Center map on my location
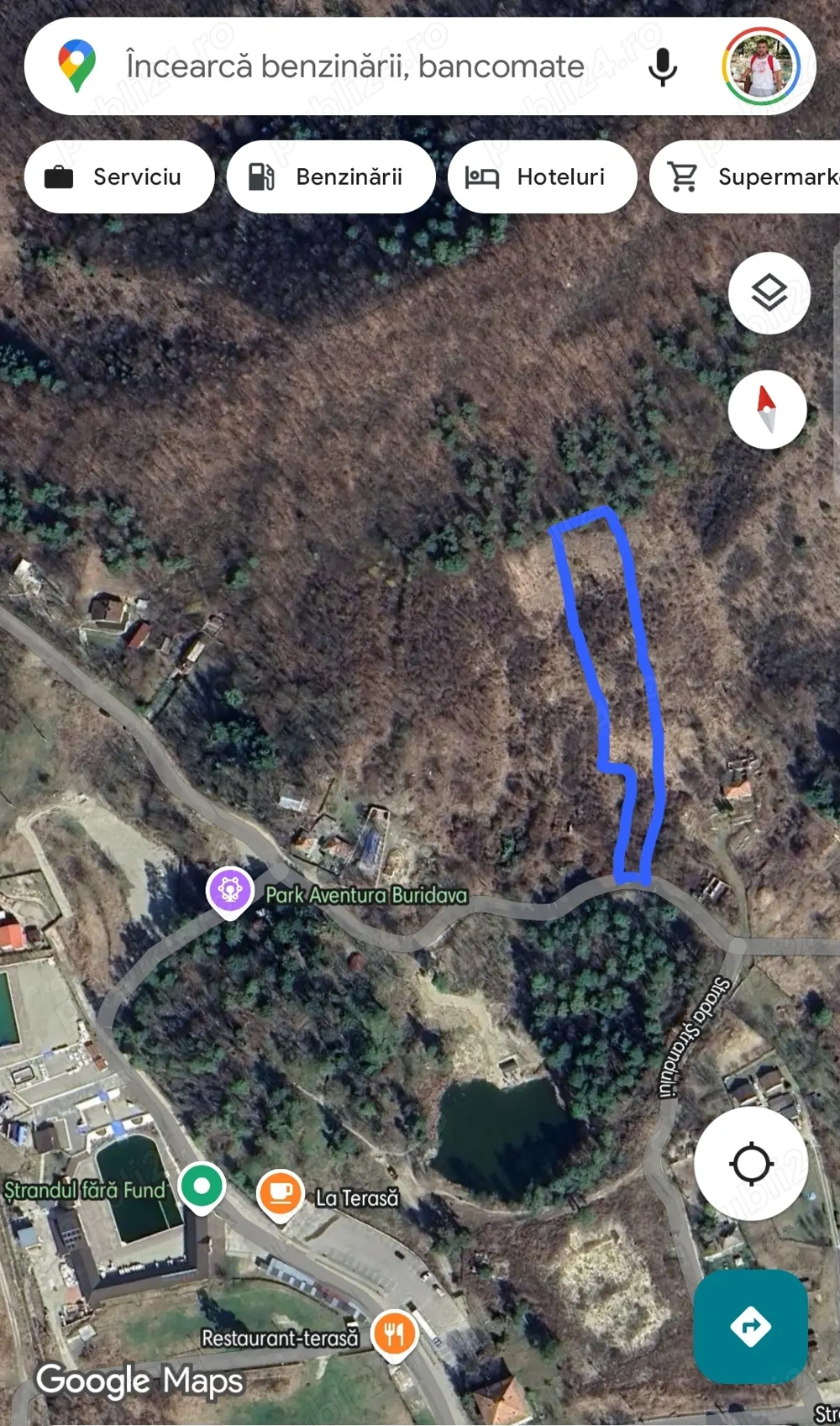The height and width of the screenshot is (1426, 840). click(x=751, y=1164)
